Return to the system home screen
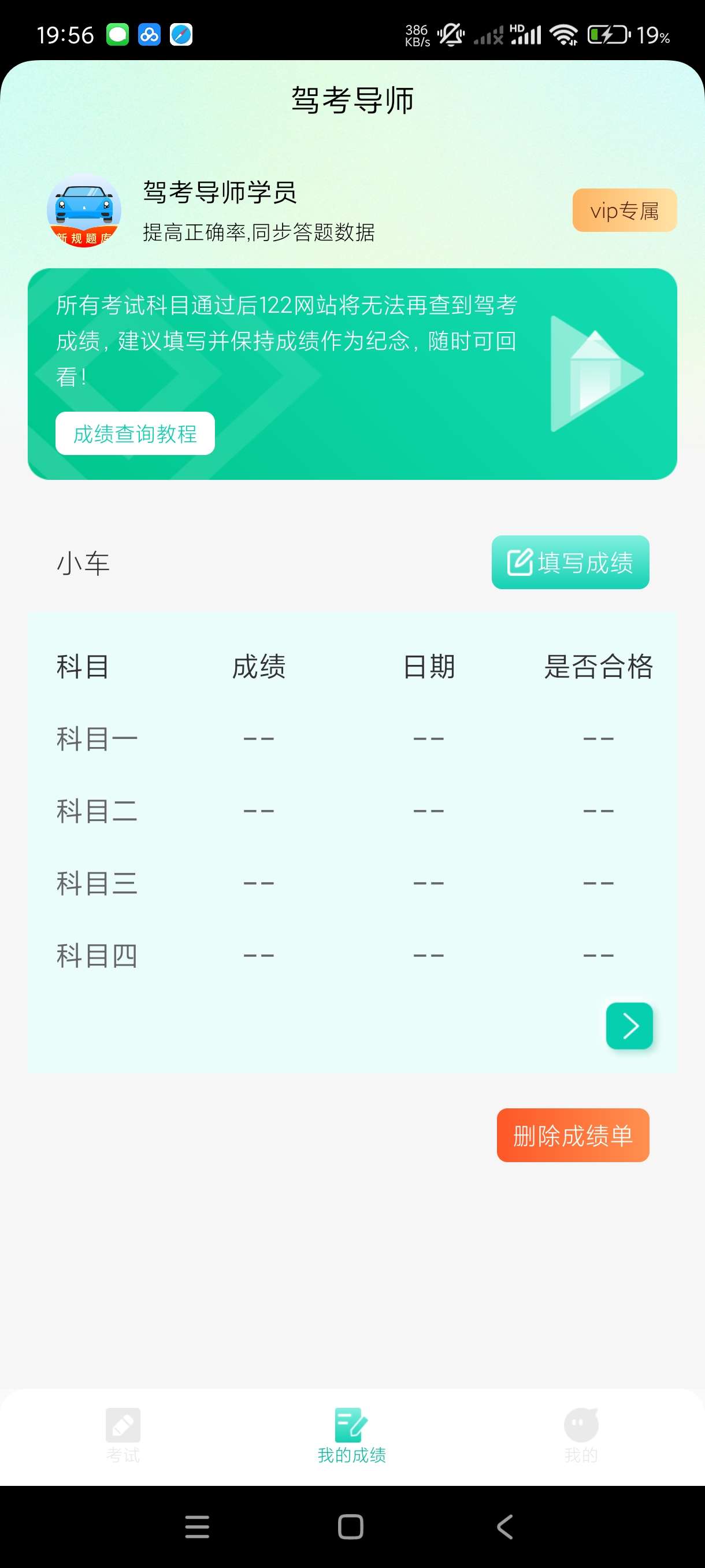Screen dimensions: 705x1568 pos(350,1526)
